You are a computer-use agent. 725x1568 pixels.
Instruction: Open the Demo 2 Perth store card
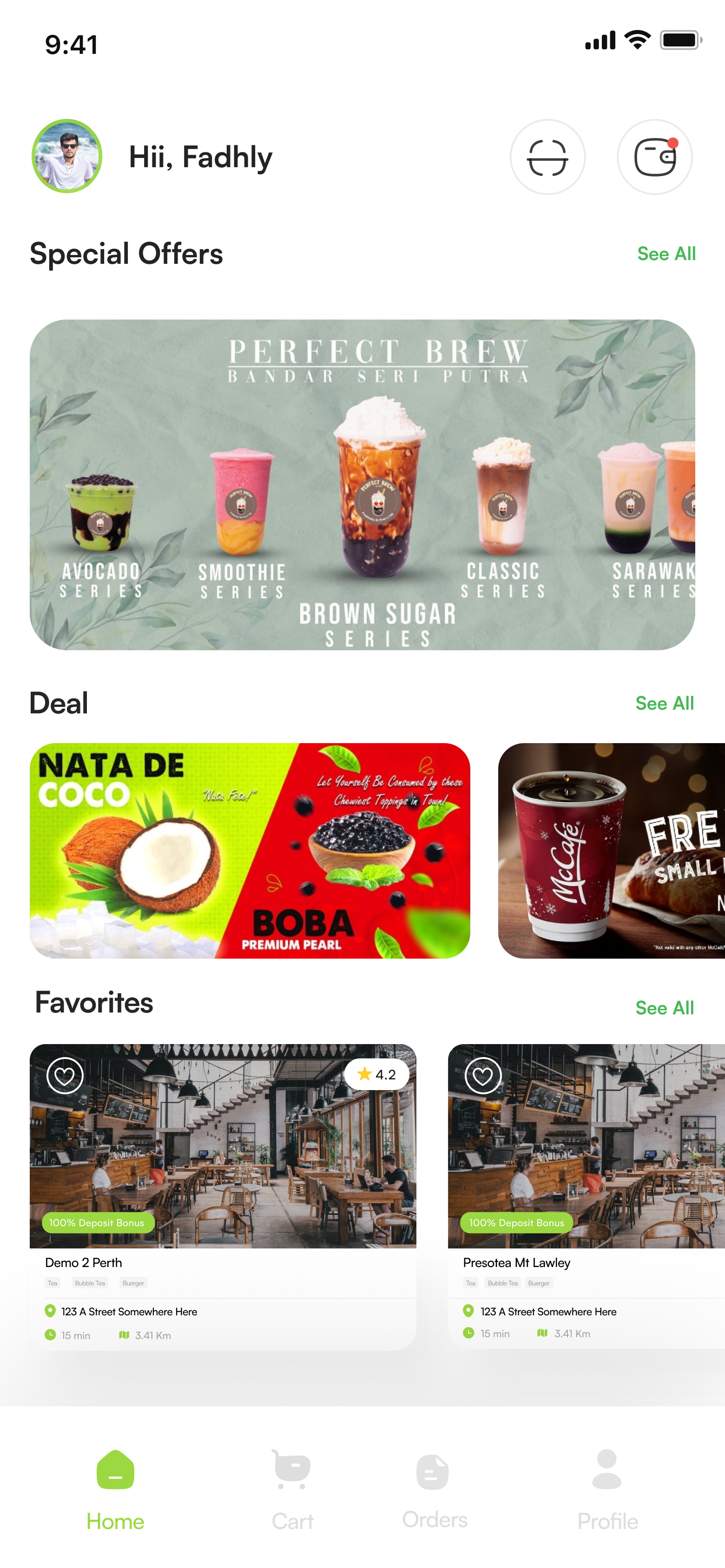pyautogui.click(x=222, y=1193)
